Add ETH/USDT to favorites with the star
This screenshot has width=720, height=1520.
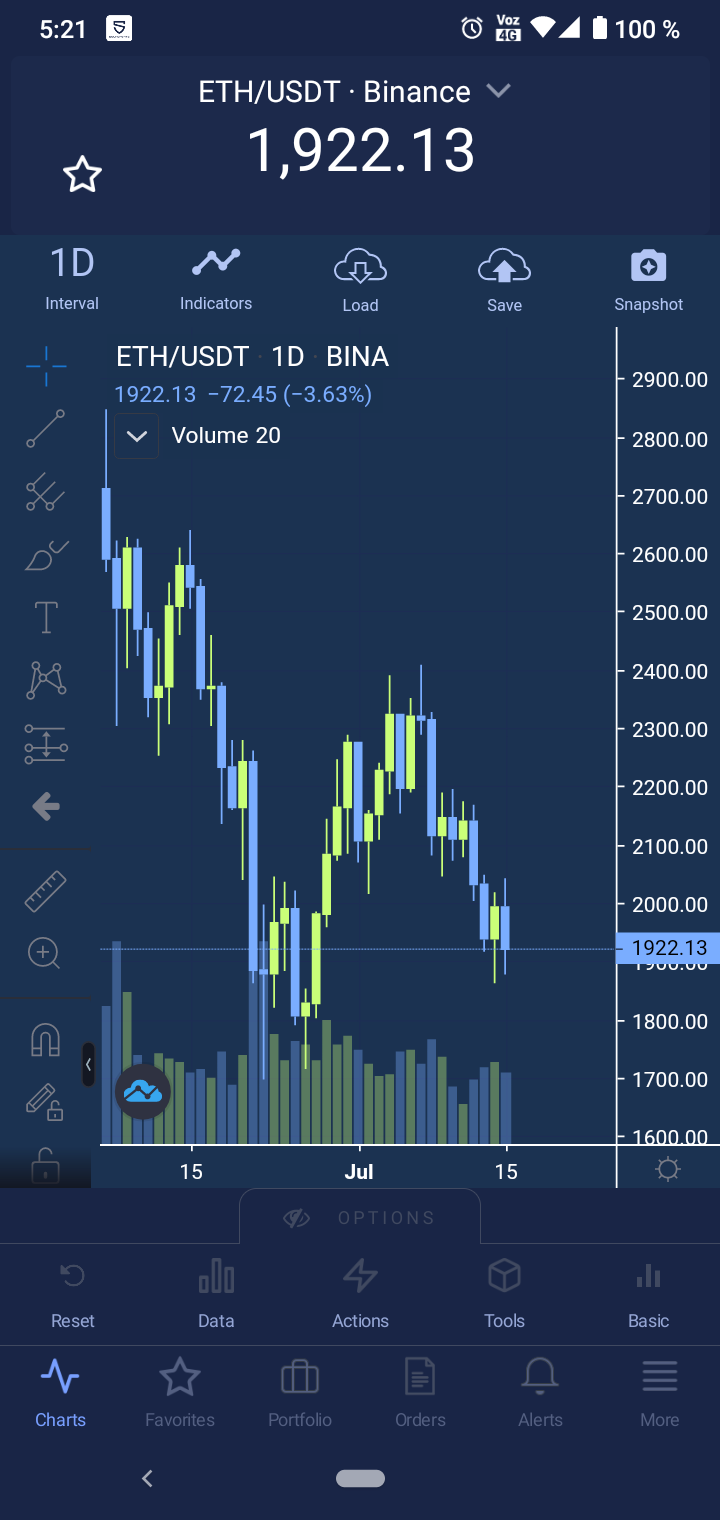82,175
